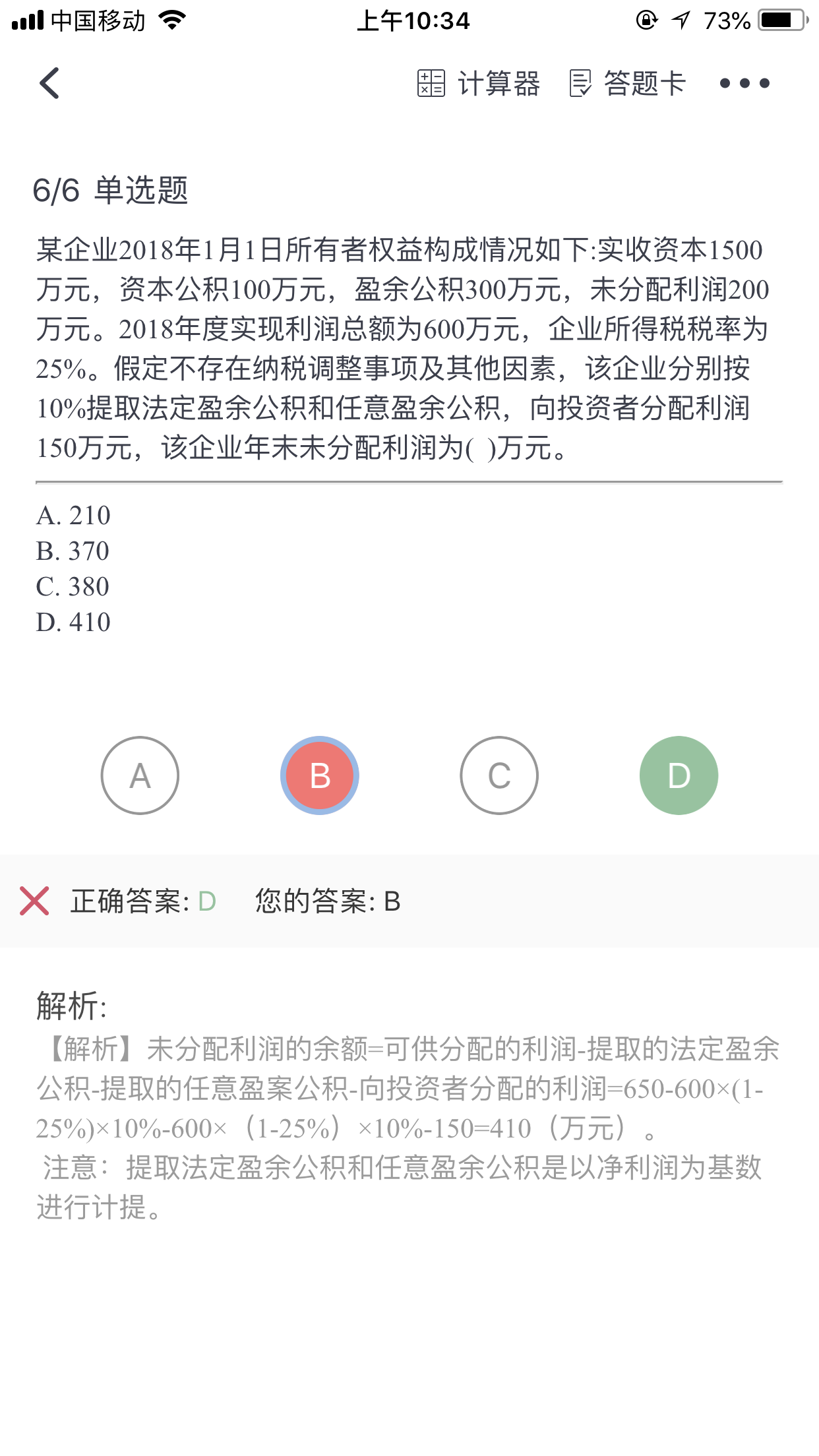Tap the green D answer circle
This screenshot has height=1456, width=819.
pos(679,775)
